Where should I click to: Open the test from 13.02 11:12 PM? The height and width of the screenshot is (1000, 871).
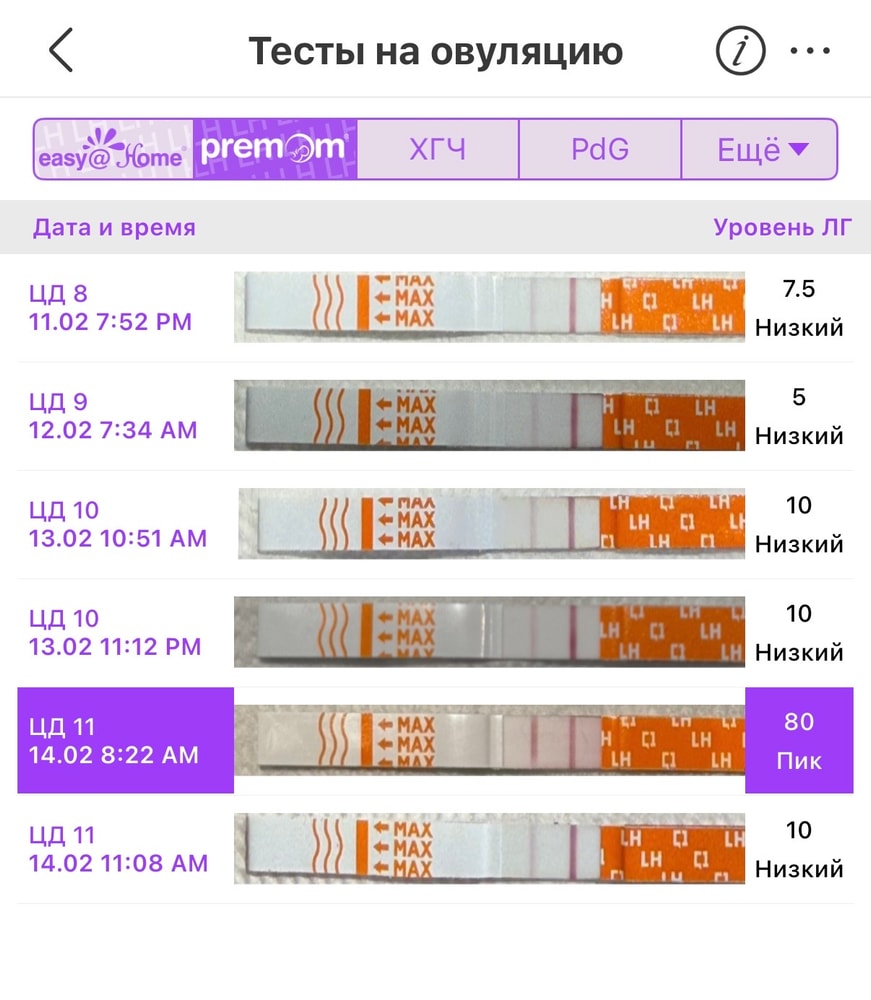436,633
